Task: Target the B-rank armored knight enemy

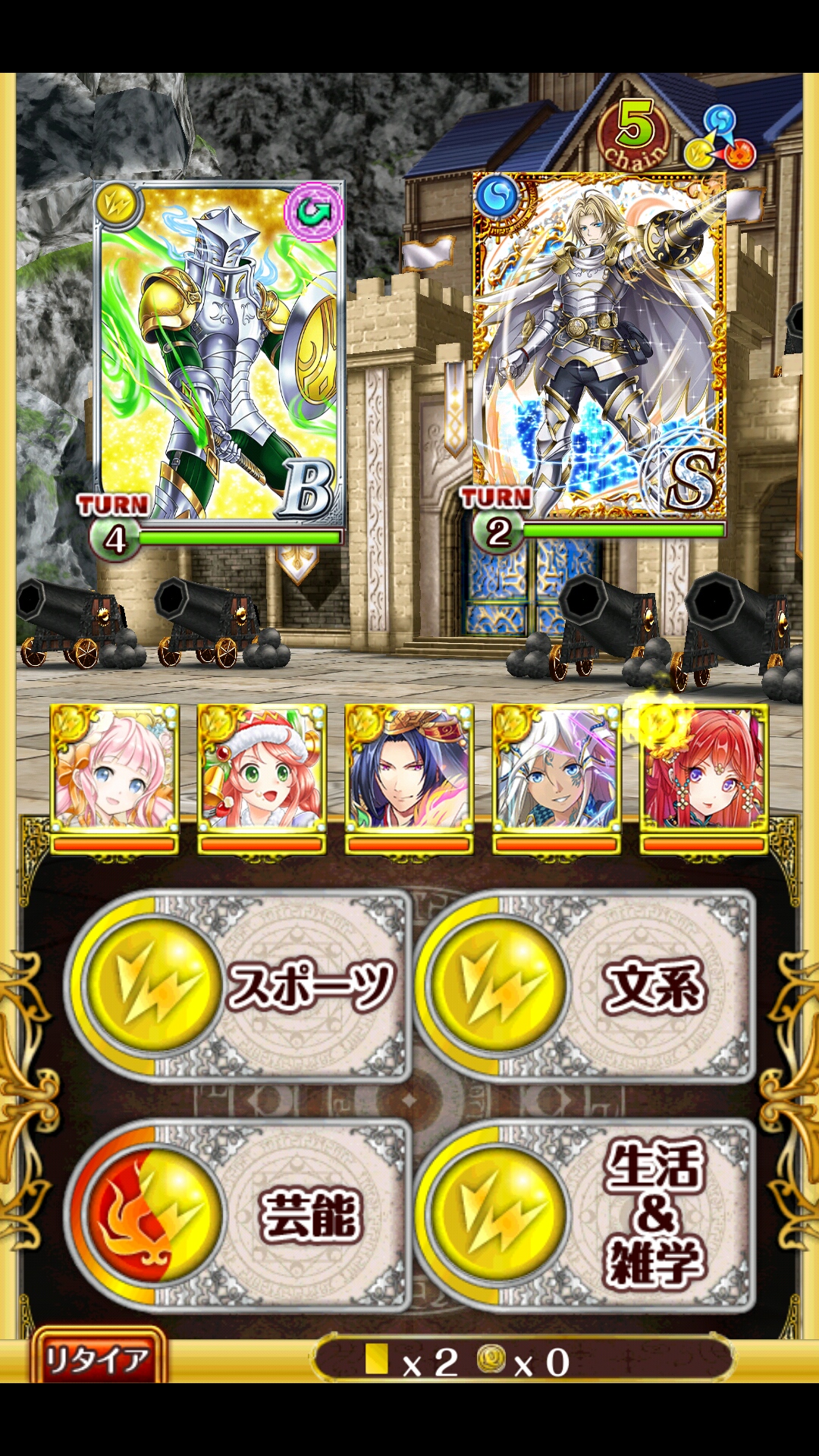Action: click(x=220, y=353)
